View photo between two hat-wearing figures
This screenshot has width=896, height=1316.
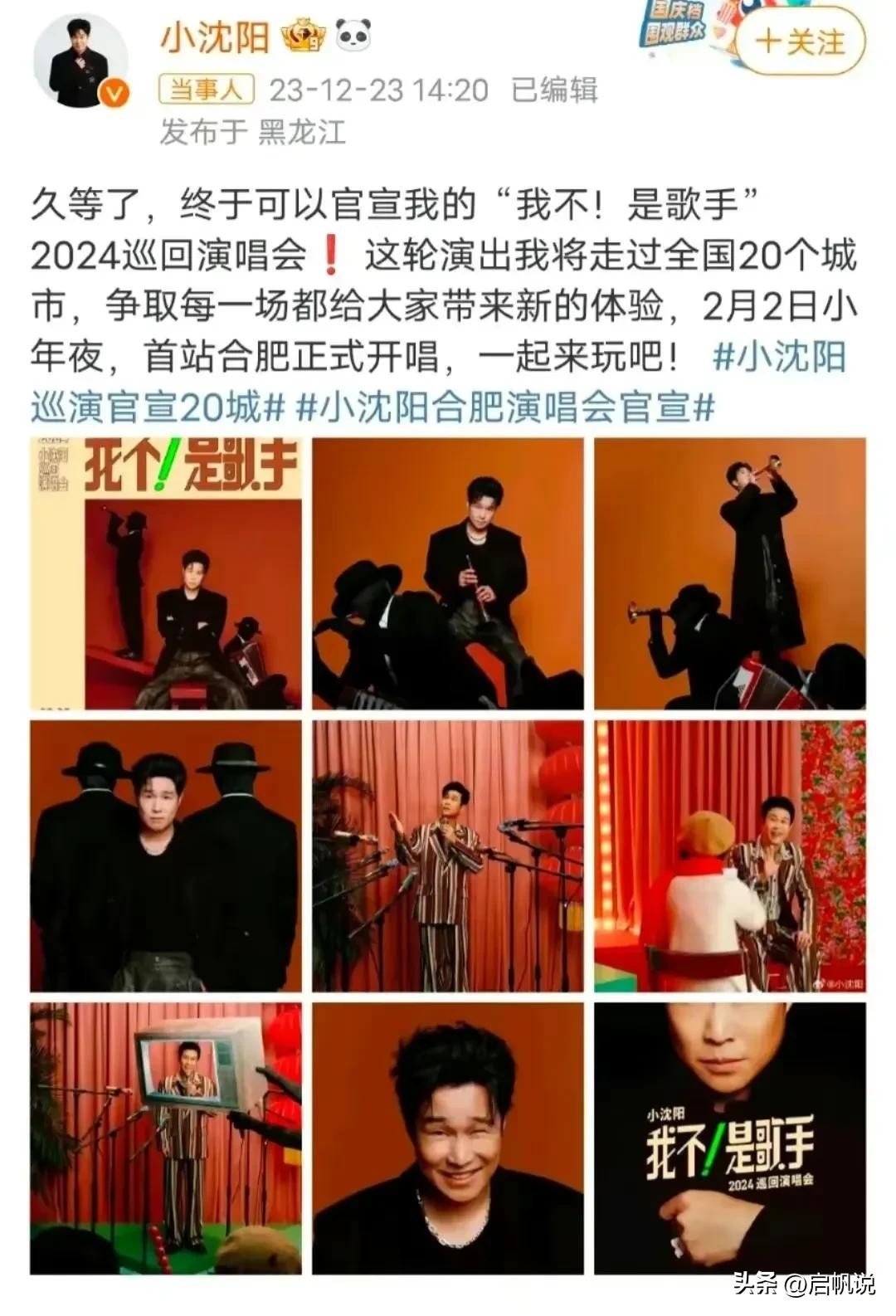click(x=166, y=855)
